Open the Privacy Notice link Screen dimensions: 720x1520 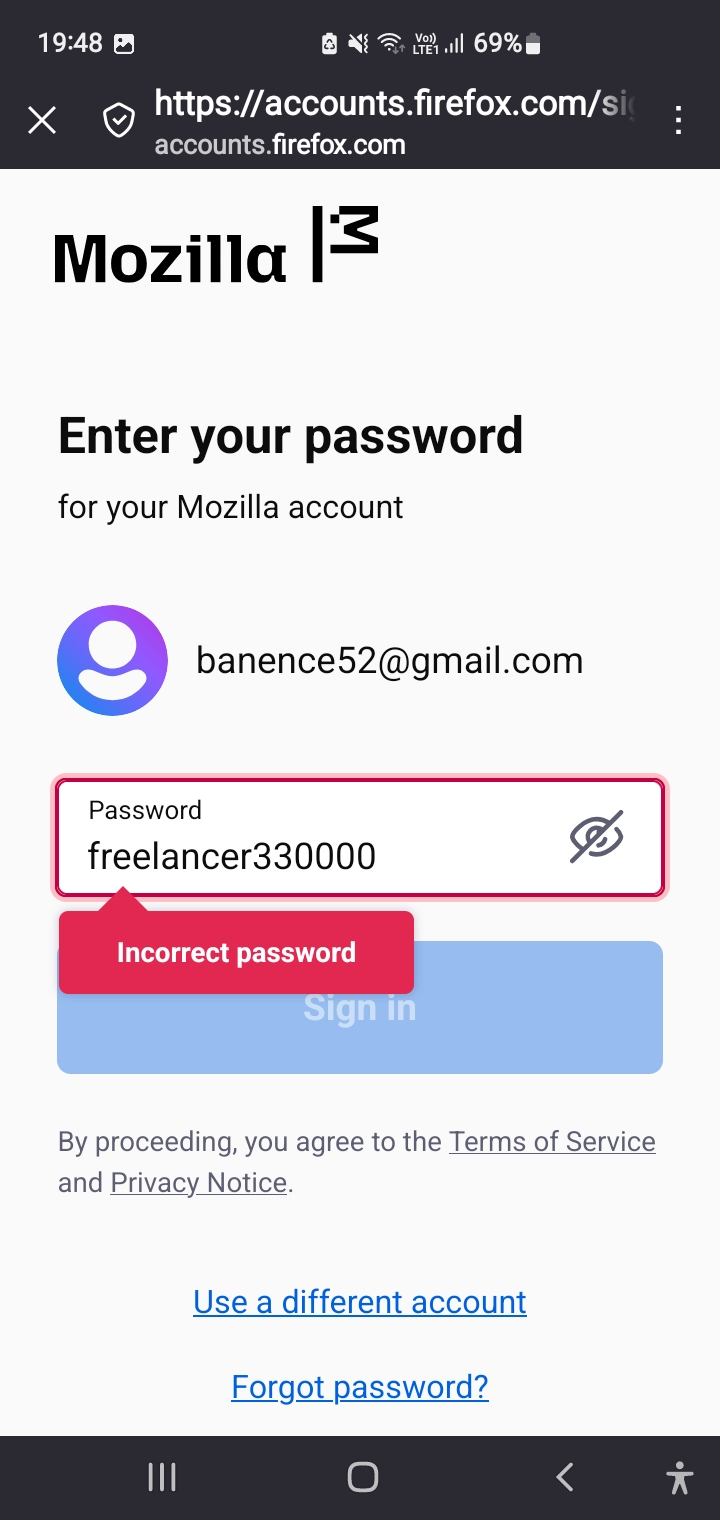pos(199,1183)
